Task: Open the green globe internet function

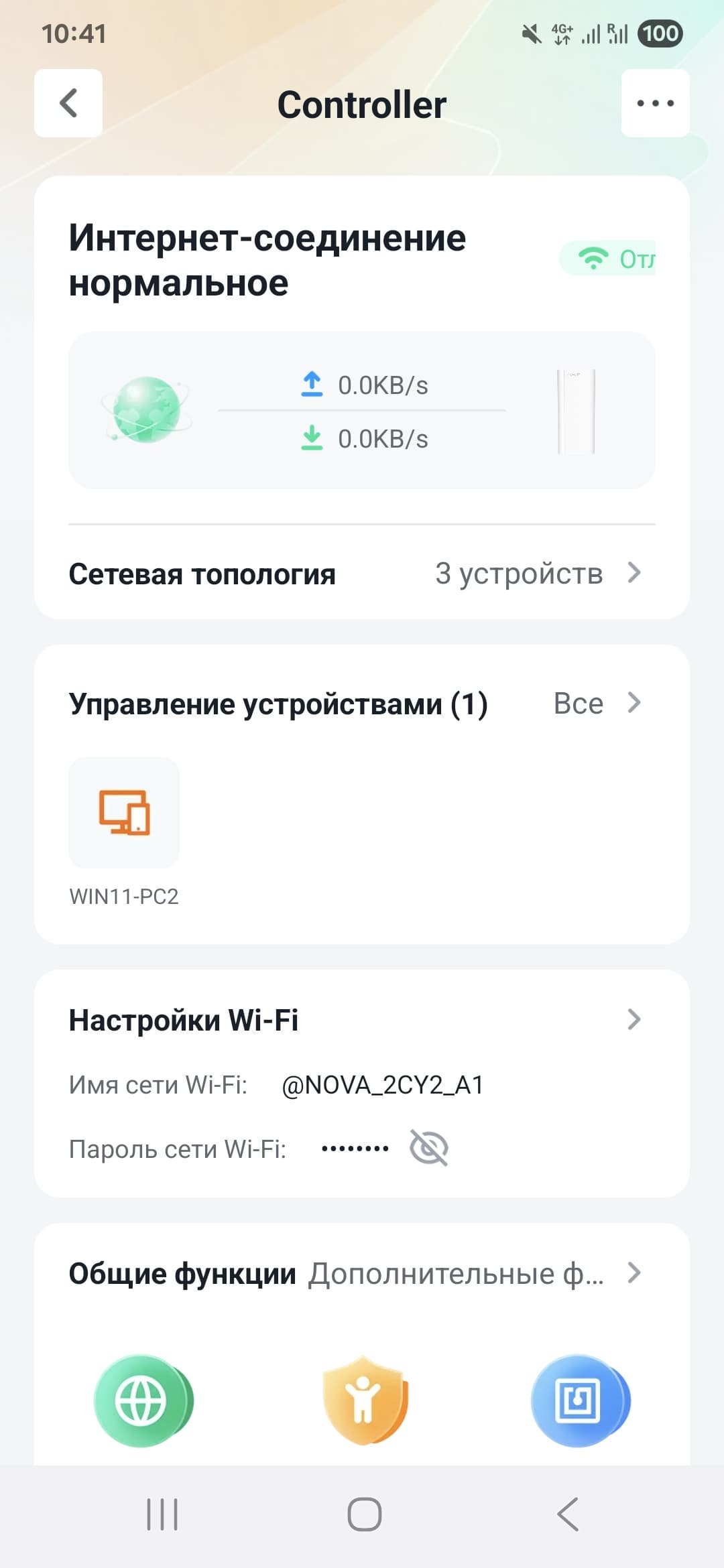Action: coord(143,1400)
